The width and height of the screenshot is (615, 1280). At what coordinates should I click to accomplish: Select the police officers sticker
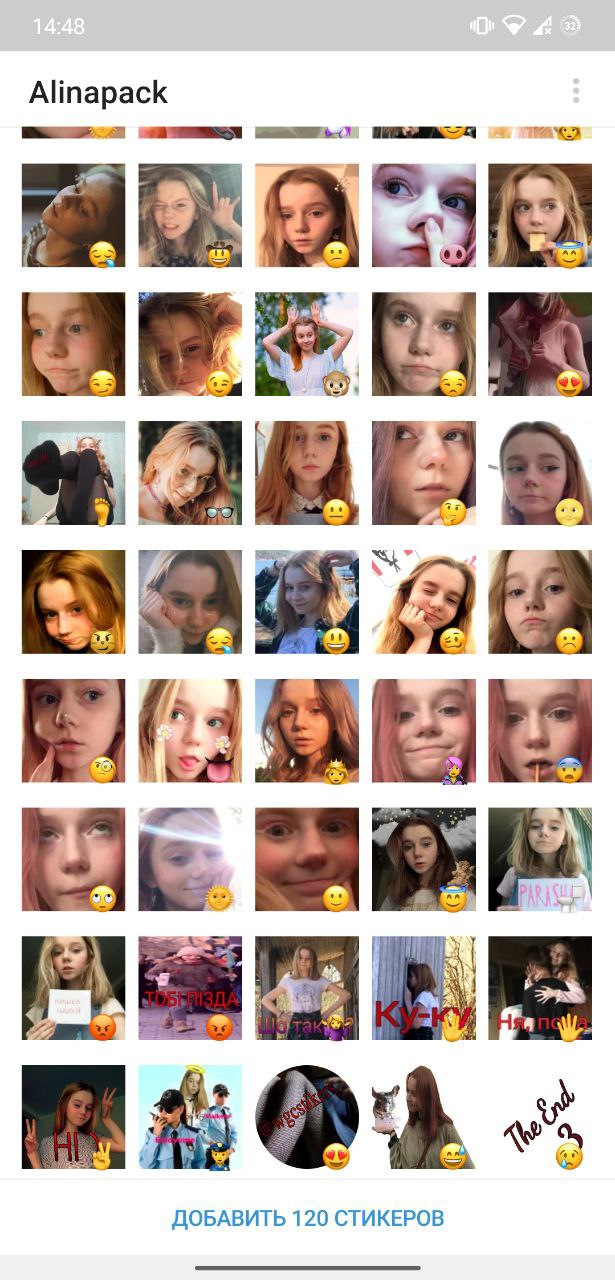coord(190,1117)
